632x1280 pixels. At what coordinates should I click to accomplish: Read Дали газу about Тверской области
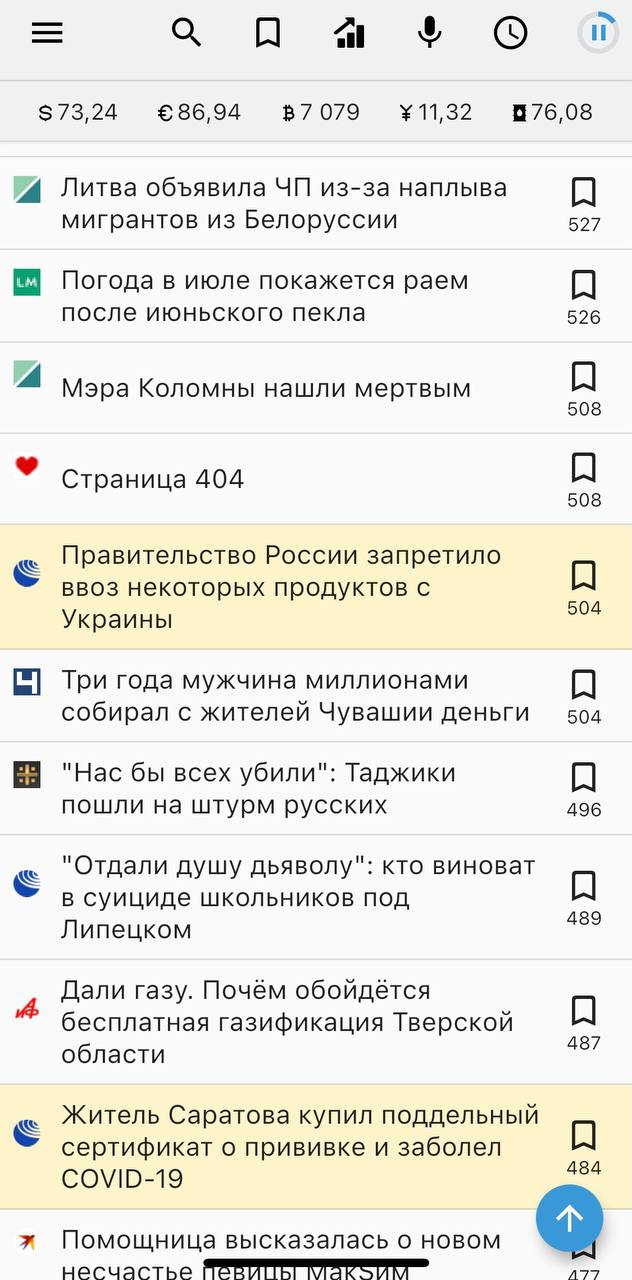[x=287, y=1022]
